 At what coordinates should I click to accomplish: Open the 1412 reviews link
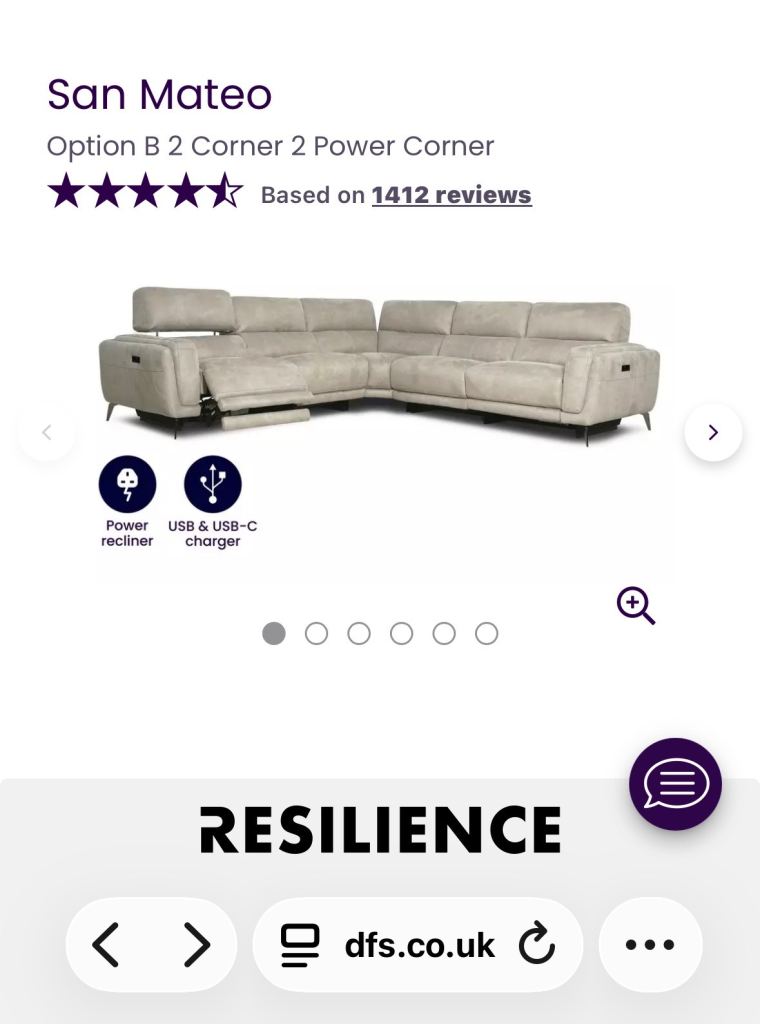(451, 195)
